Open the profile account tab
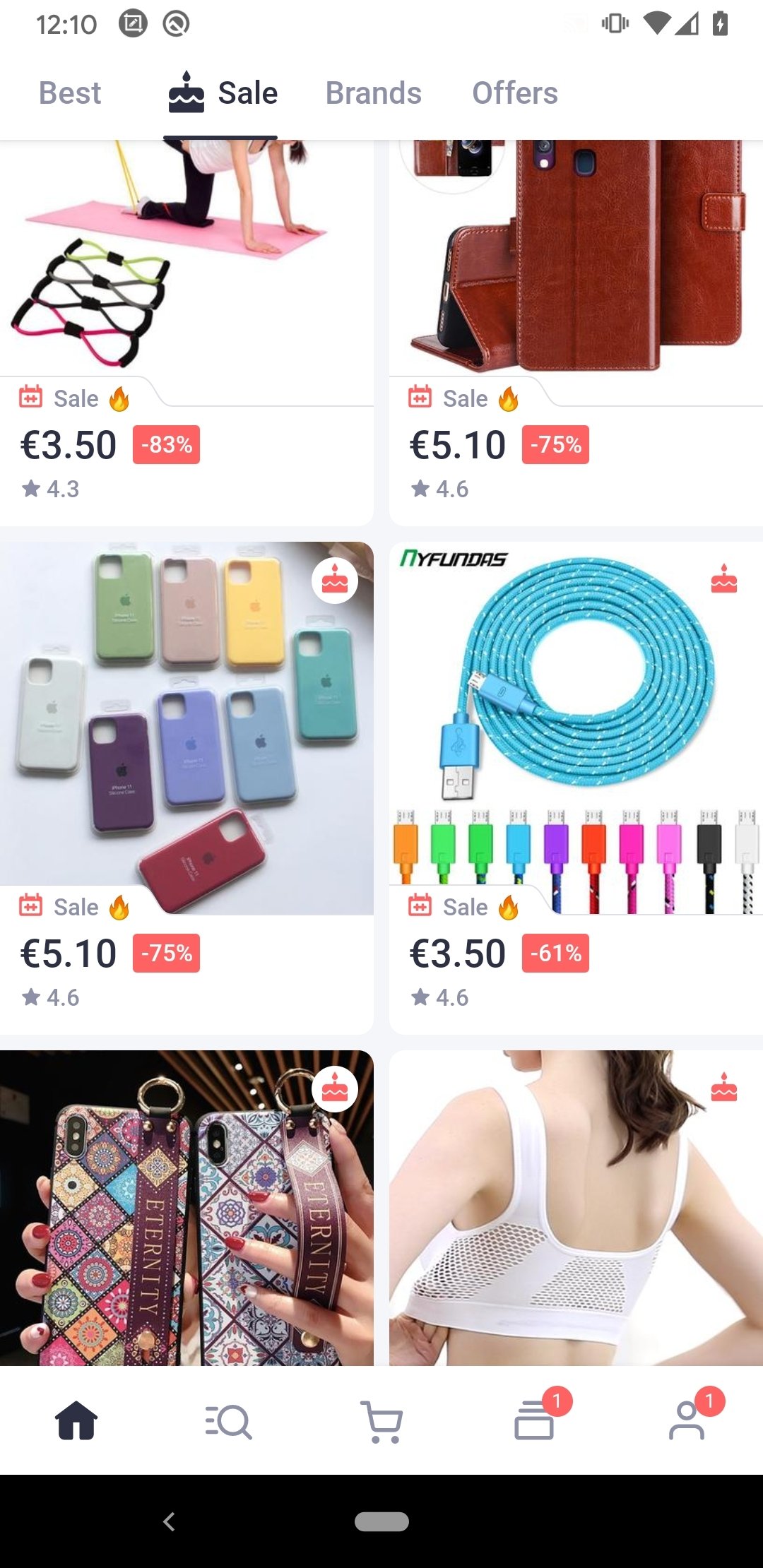This screenshot has height=1568, width=763. click(x=687, y=1420)
